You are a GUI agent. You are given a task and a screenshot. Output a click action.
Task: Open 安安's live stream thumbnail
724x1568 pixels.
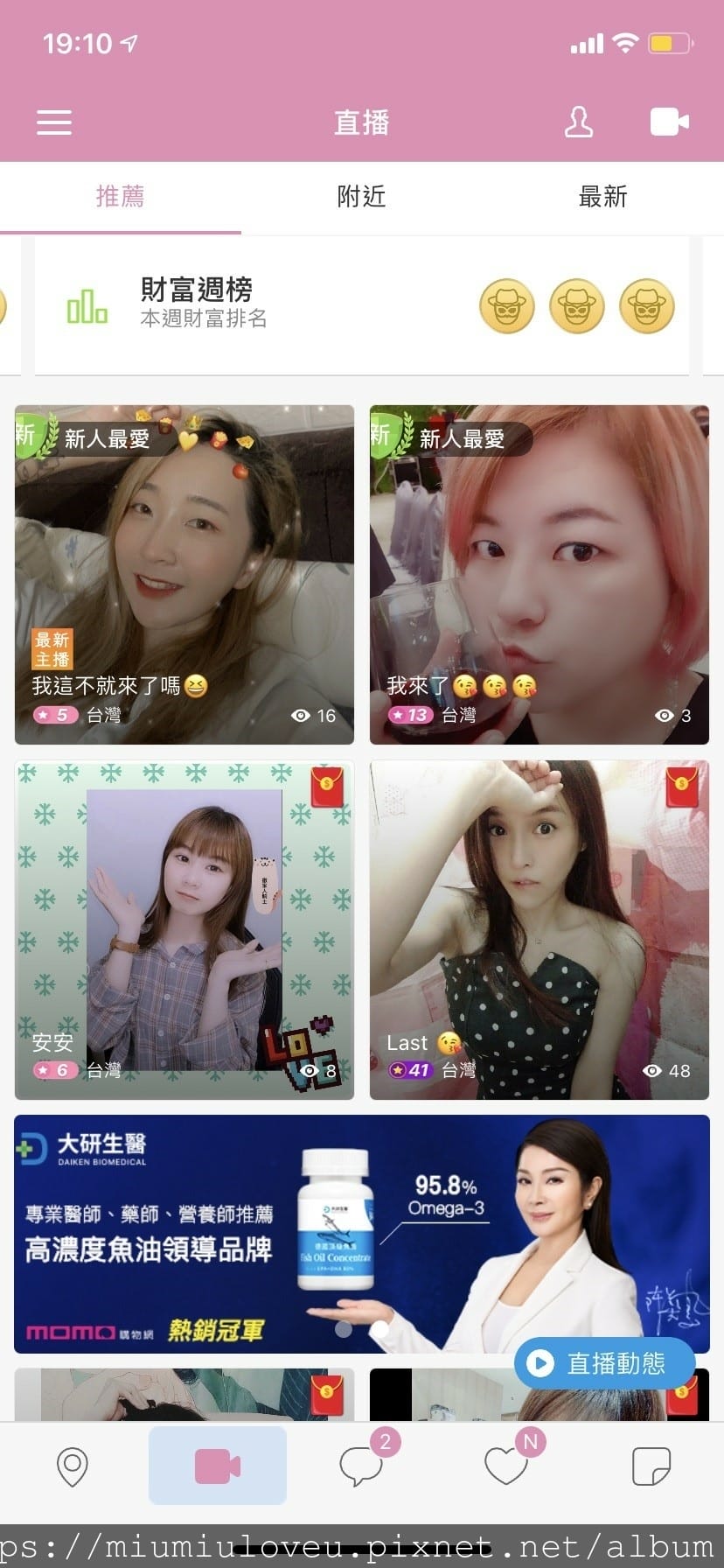point(184,929)
